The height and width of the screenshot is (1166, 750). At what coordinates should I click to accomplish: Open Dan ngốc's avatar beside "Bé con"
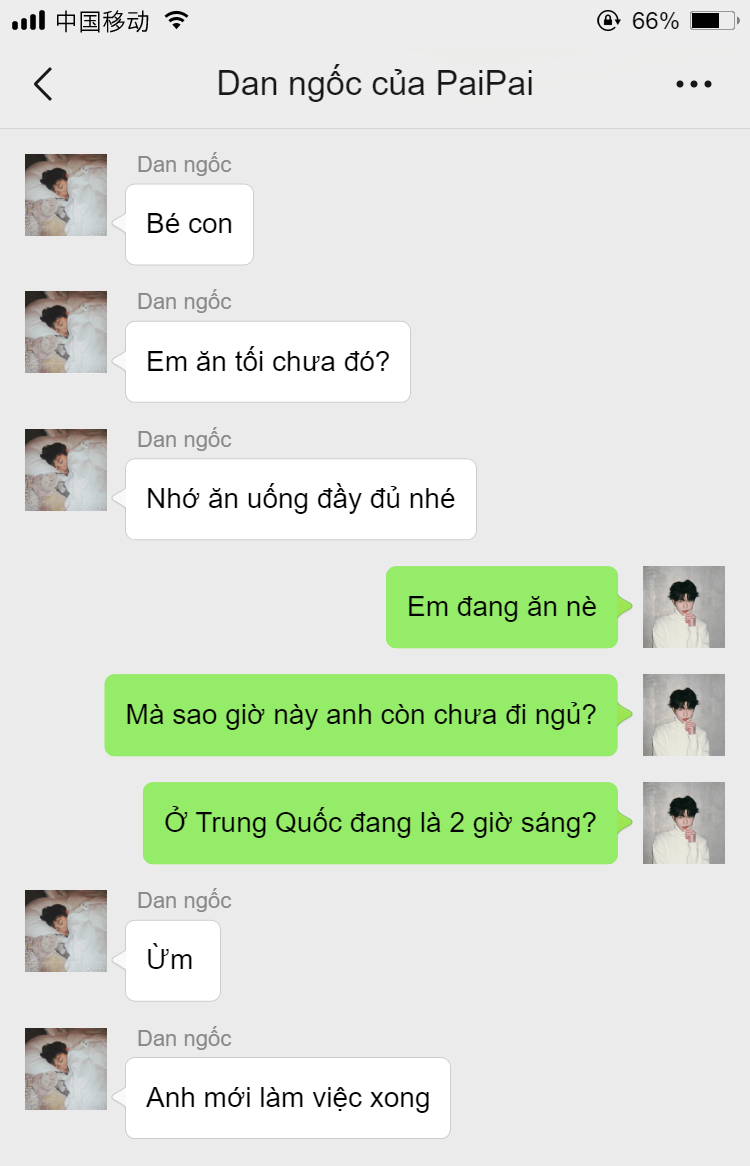66,195
